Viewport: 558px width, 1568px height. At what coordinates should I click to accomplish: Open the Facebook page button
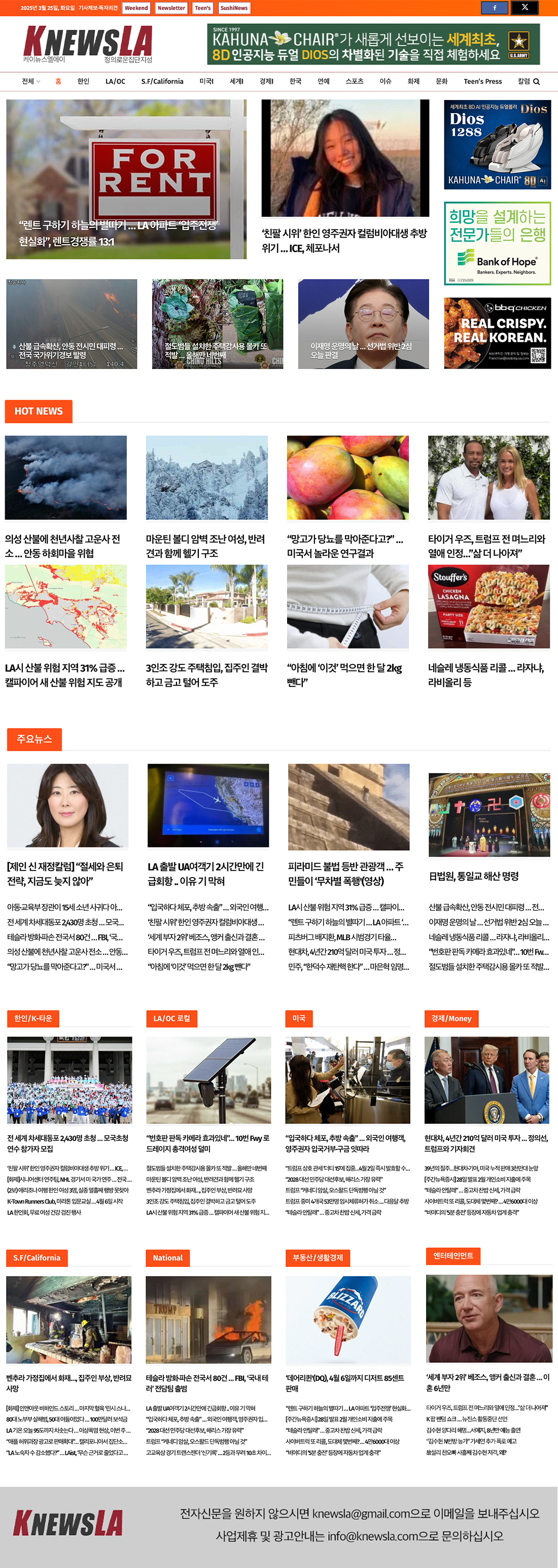(494, 8)
